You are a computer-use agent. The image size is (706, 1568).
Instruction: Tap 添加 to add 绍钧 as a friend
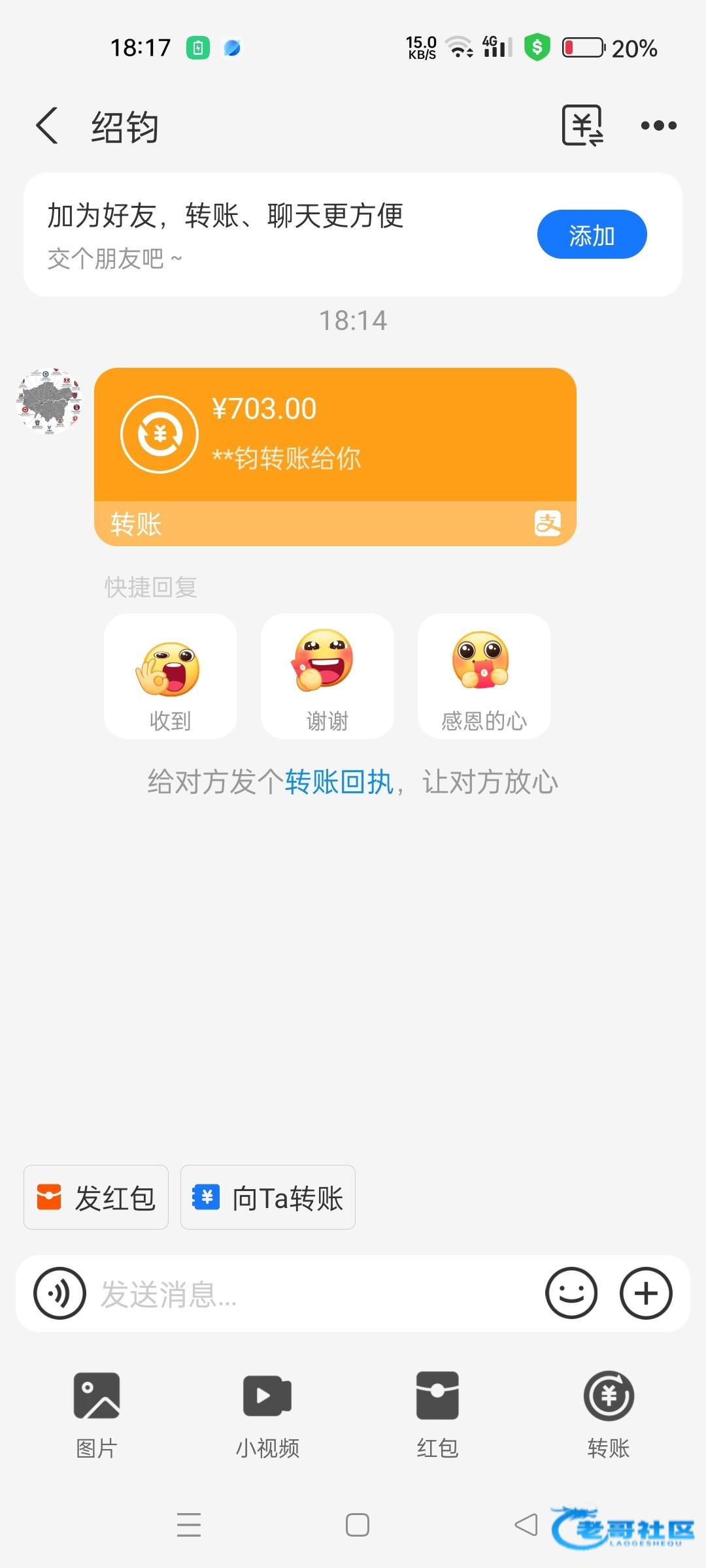click(x=592, y=235)
